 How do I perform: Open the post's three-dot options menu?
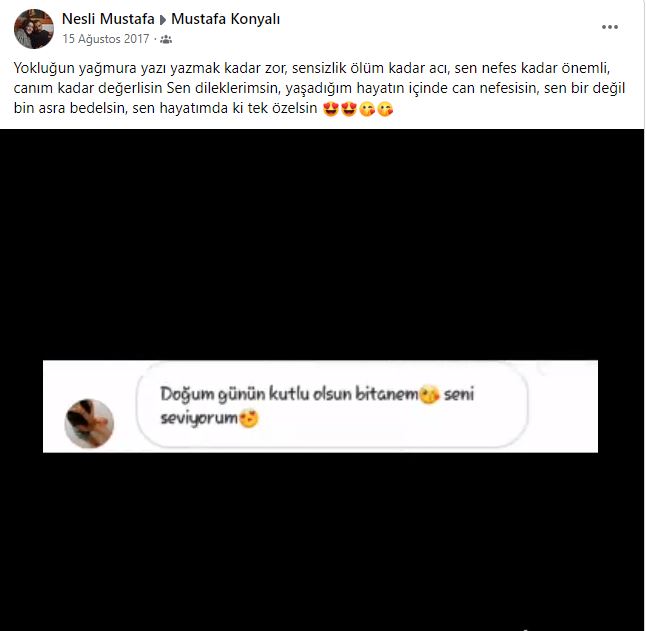coord(611,27)
